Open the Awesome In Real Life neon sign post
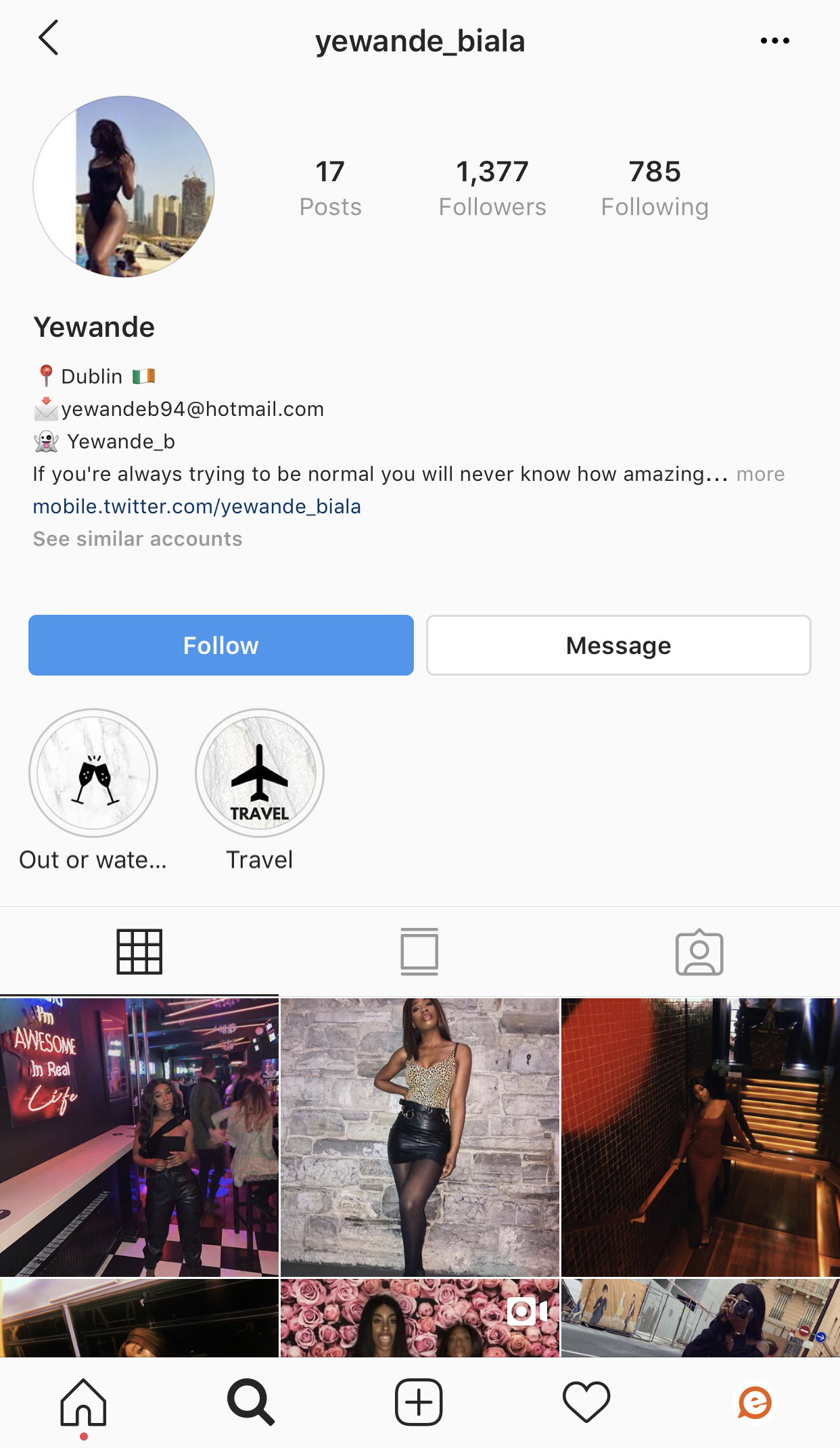 pos(139,1137)
